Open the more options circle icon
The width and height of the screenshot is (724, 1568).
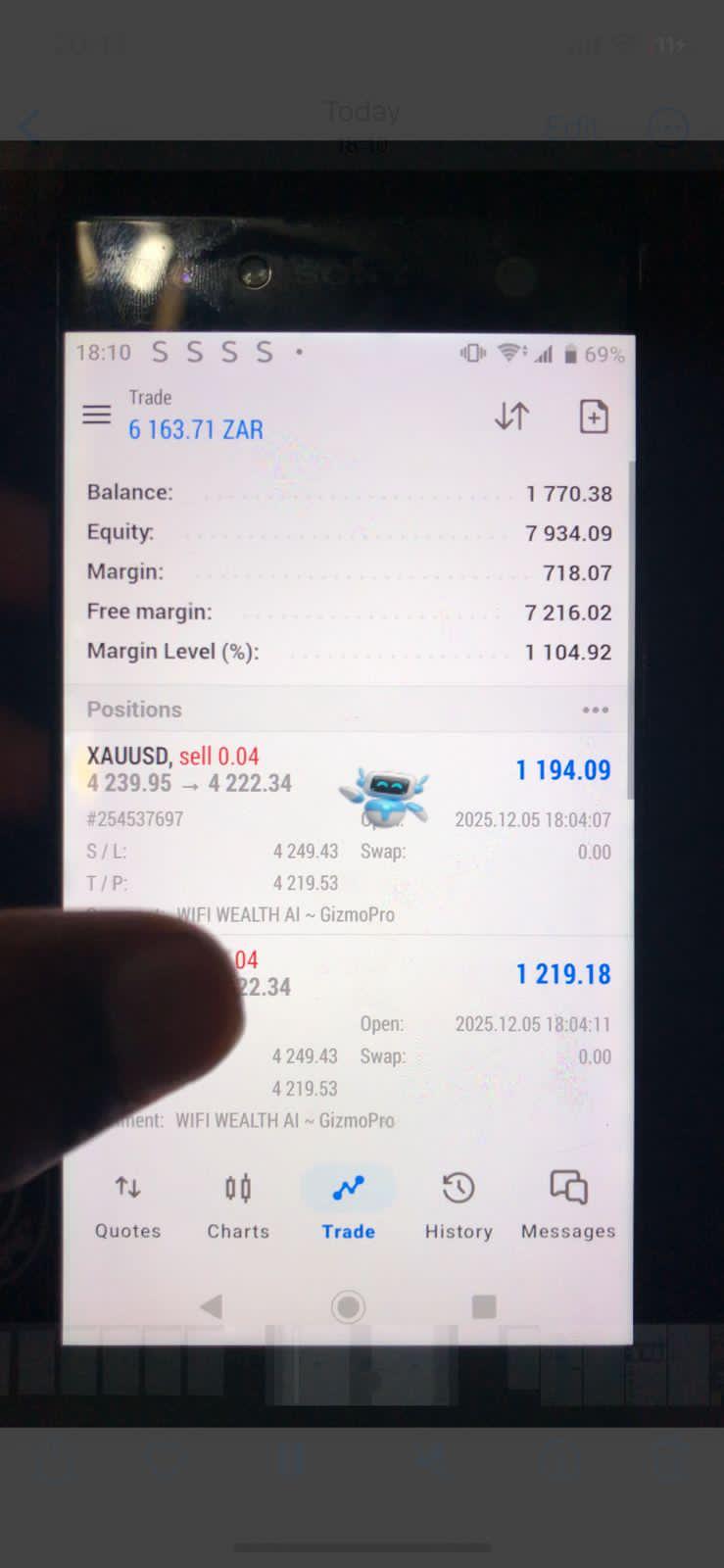[x=670, y=127]
